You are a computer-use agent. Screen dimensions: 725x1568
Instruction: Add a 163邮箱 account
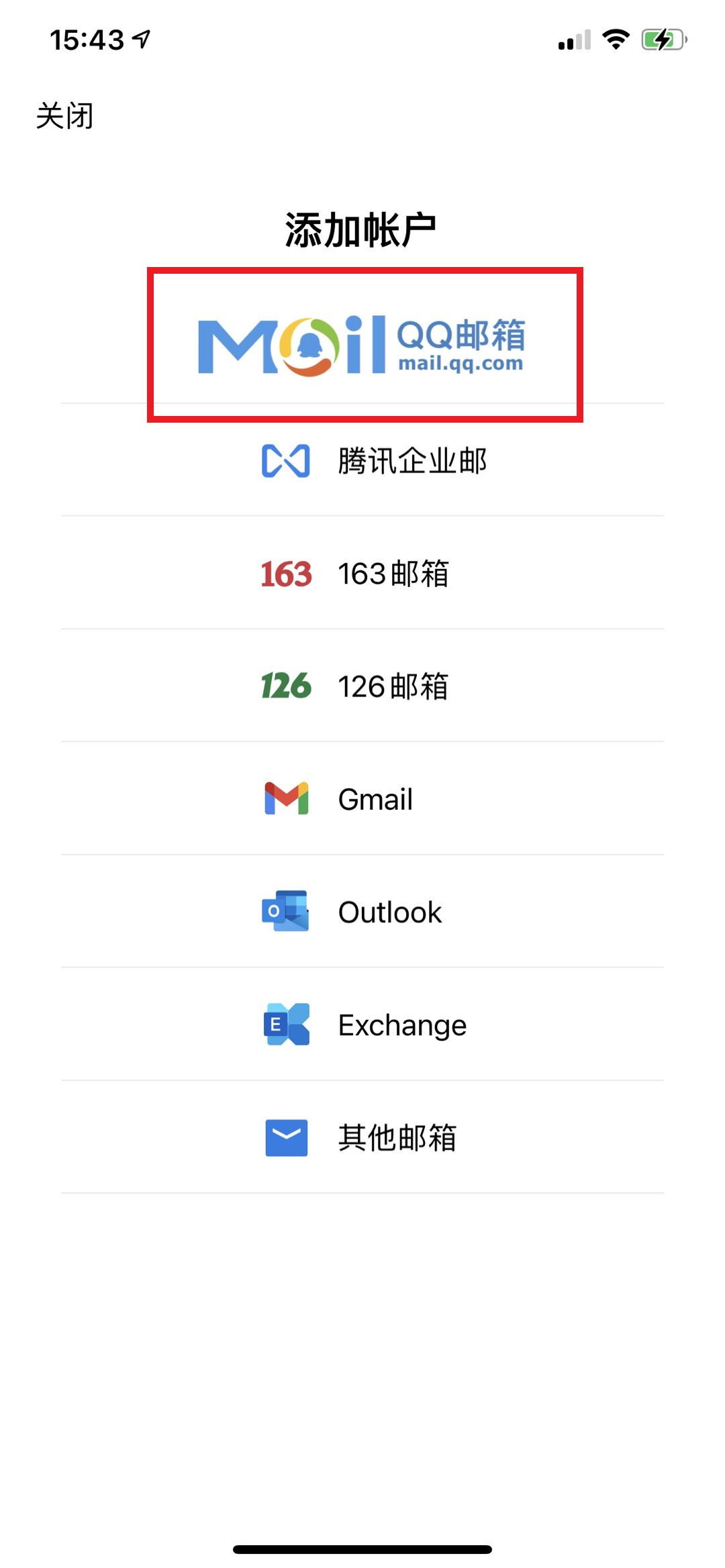coord(362,573)
